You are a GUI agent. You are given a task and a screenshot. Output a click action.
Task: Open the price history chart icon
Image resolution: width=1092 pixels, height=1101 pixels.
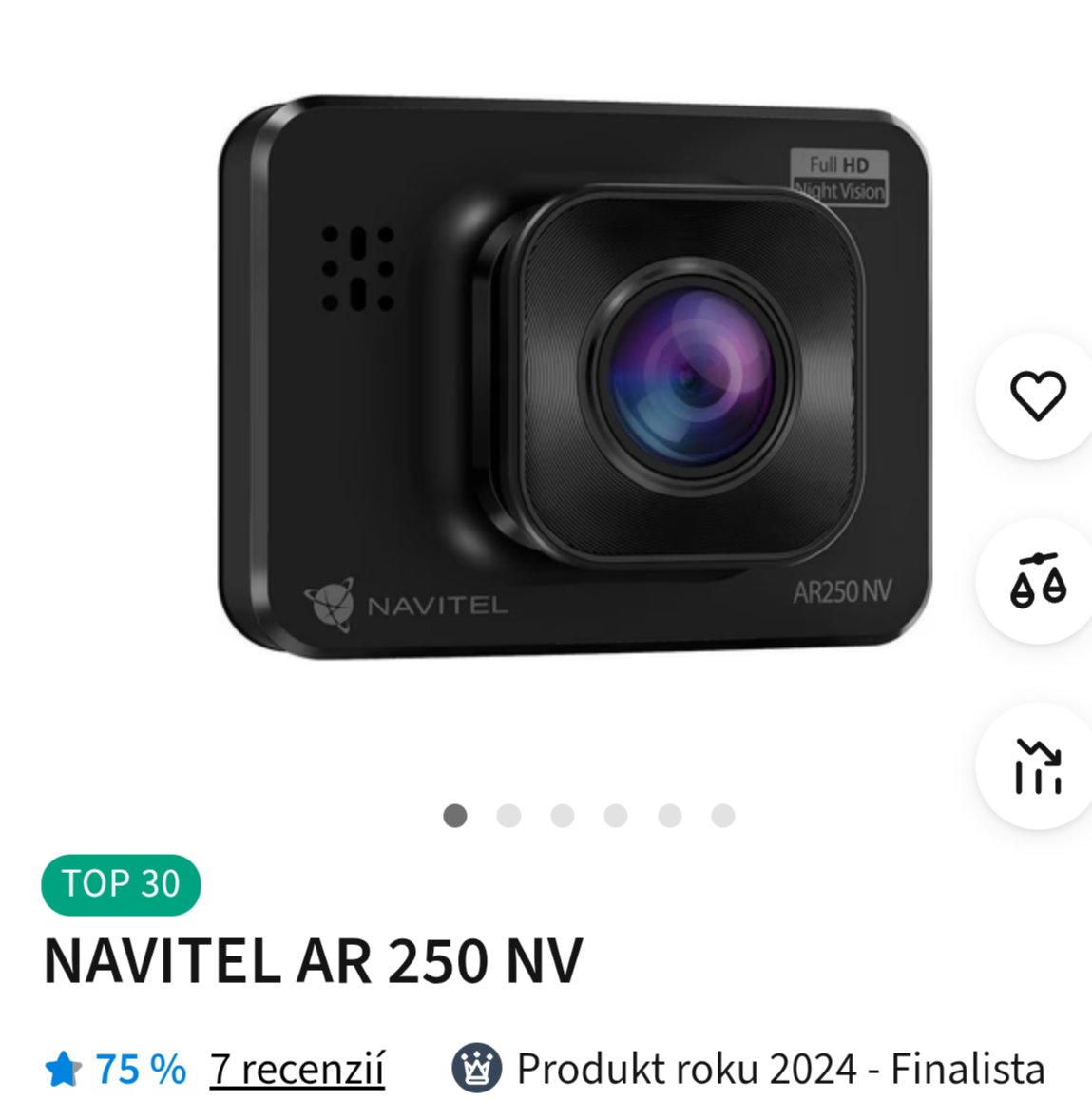1037,765
